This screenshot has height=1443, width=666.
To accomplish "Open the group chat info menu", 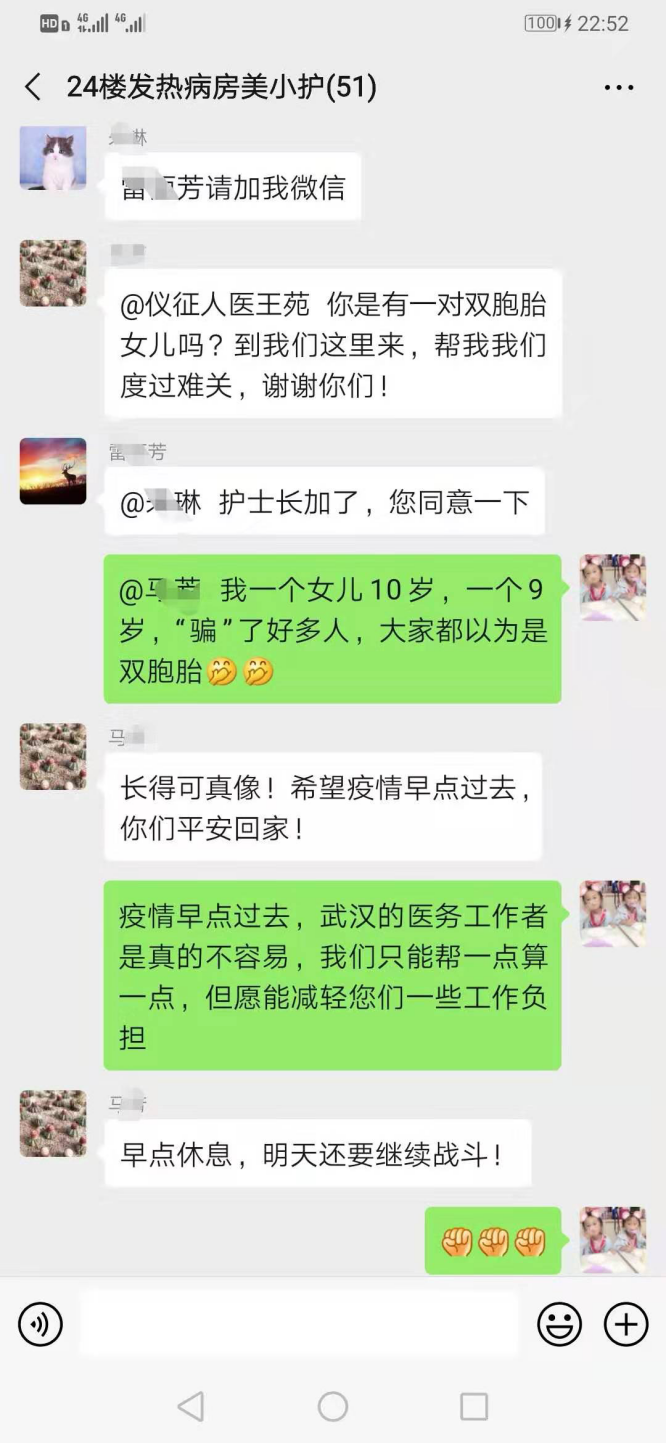I will pyautogui.click(x=619, y=87).
